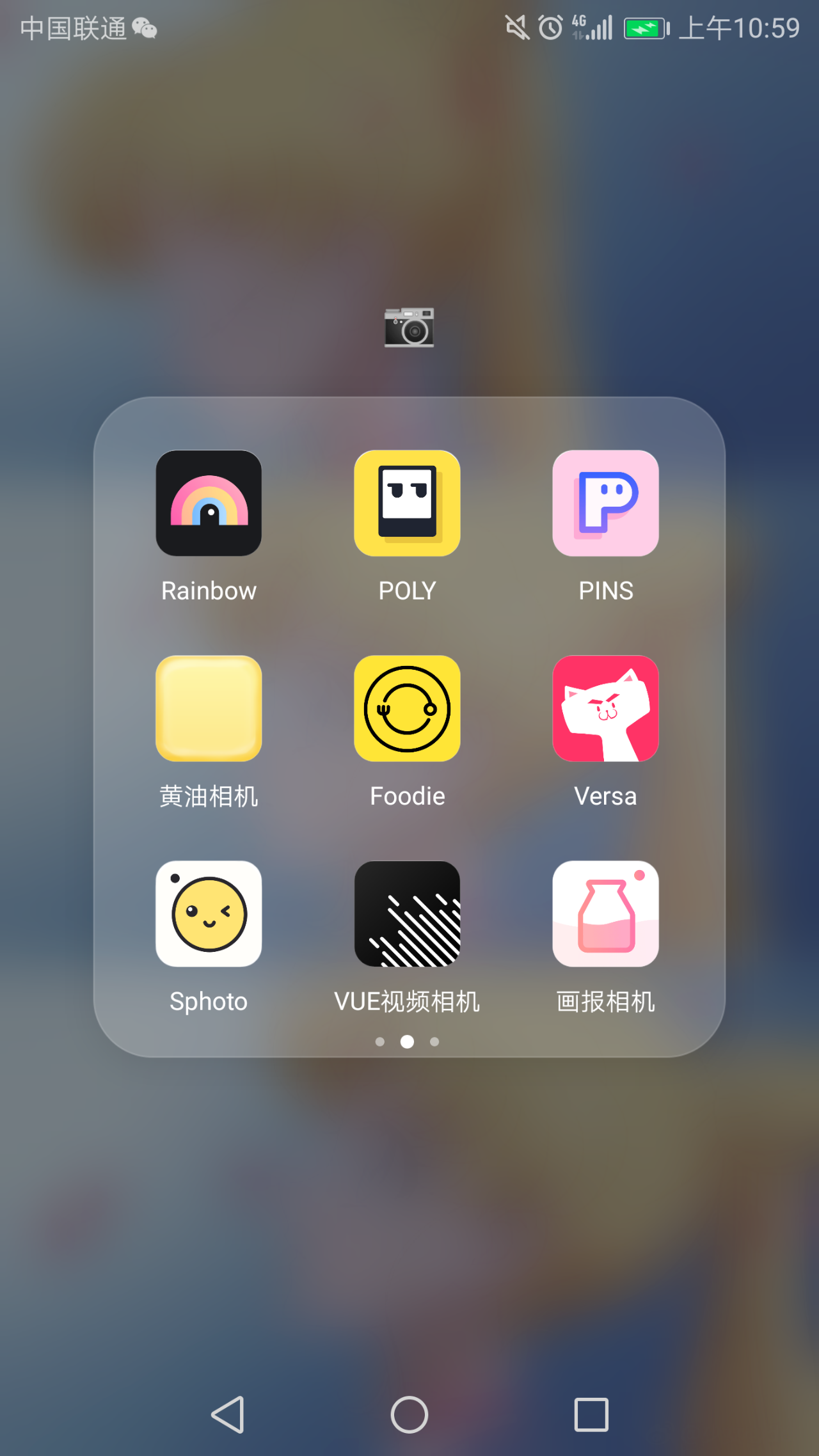Tap the small camera folder icon above
This screenshot has width=819, height=1456.
coord(409,328)
